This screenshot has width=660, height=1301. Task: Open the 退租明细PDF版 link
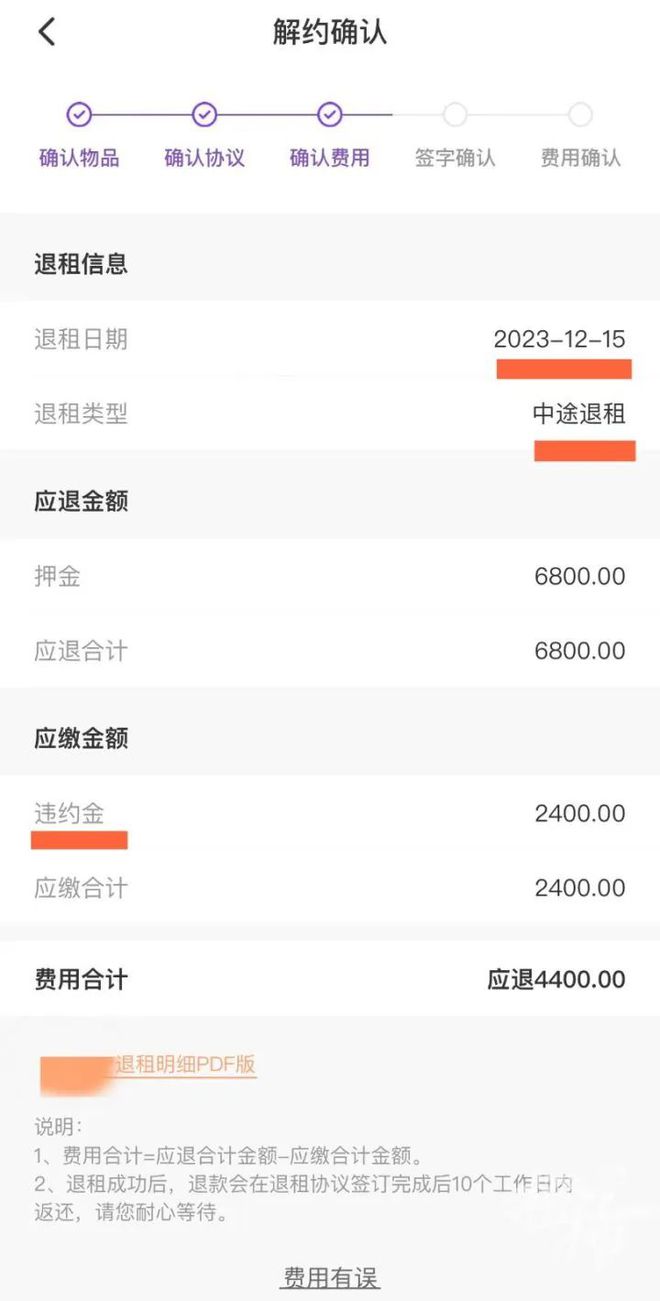point(186,1065)
